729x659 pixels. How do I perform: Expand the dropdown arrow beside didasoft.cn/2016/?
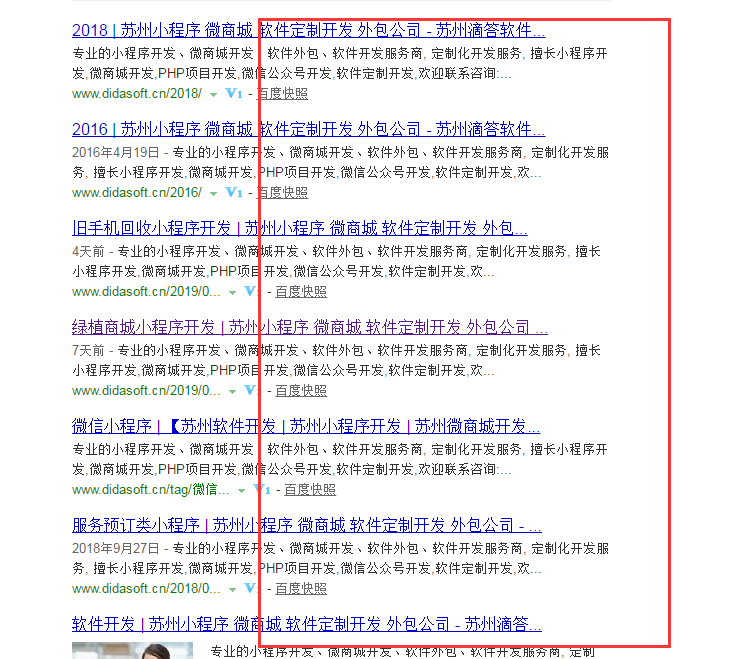pyautogui.click(x=213, y=193)
